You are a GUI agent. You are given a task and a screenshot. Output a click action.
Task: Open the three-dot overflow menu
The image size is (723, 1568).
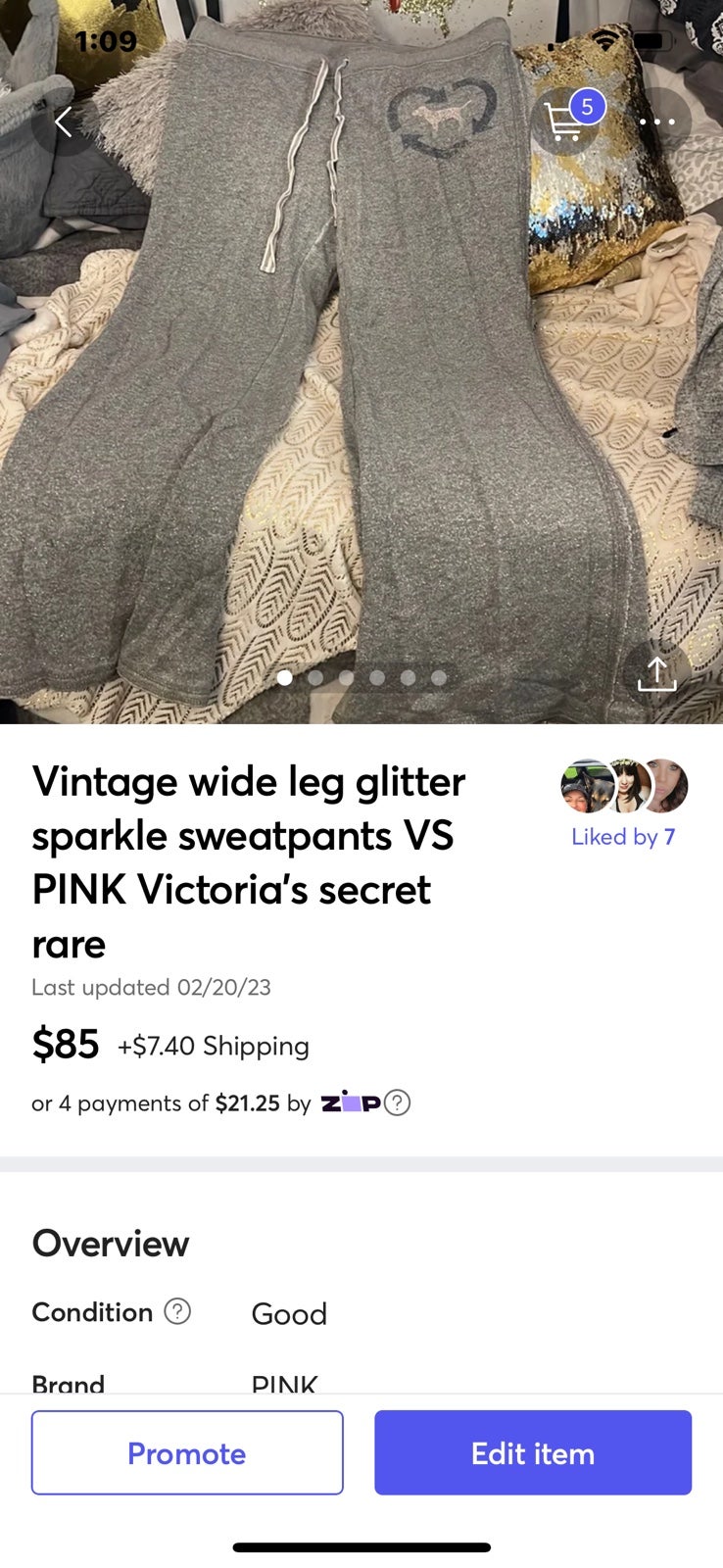point(657,122)
